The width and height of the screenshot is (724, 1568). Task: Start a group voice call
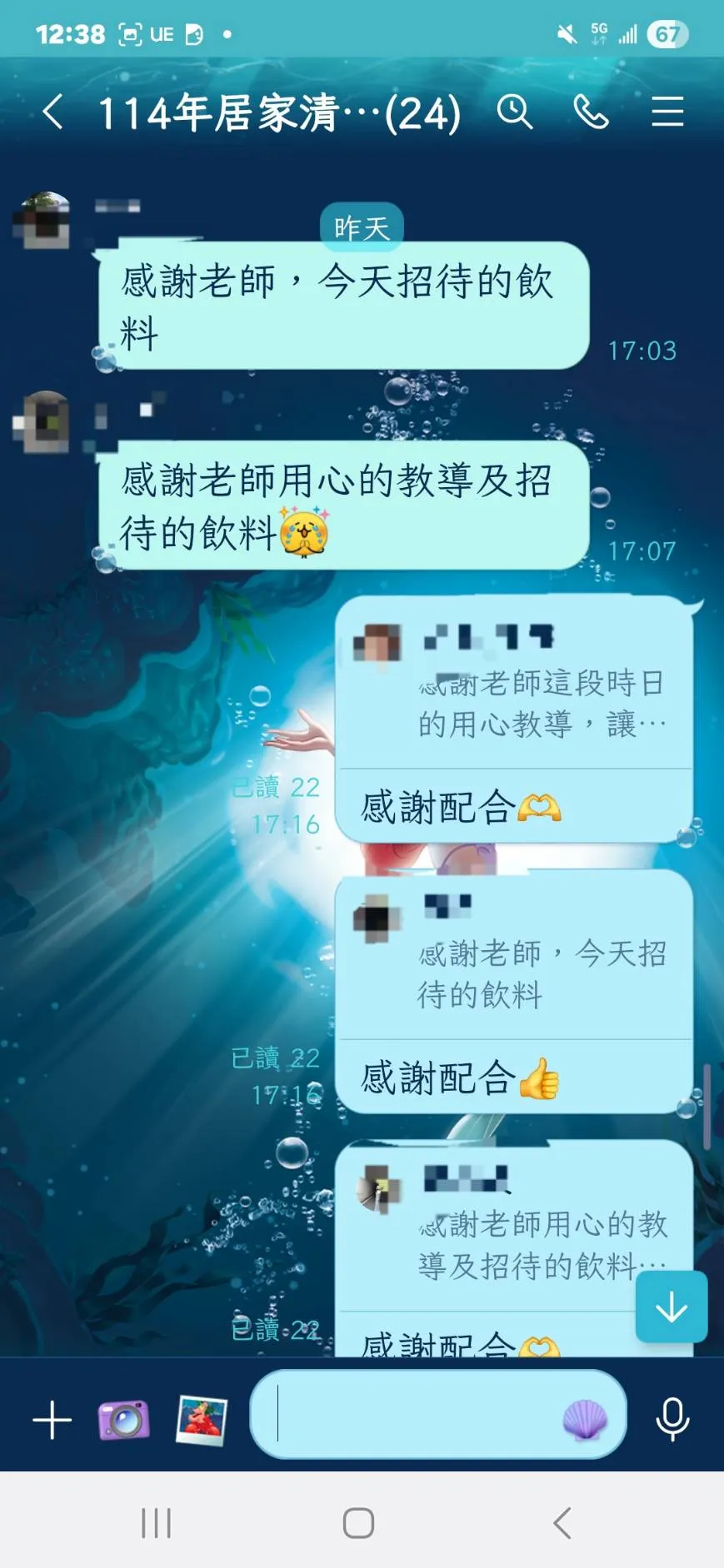click(591, 112)
